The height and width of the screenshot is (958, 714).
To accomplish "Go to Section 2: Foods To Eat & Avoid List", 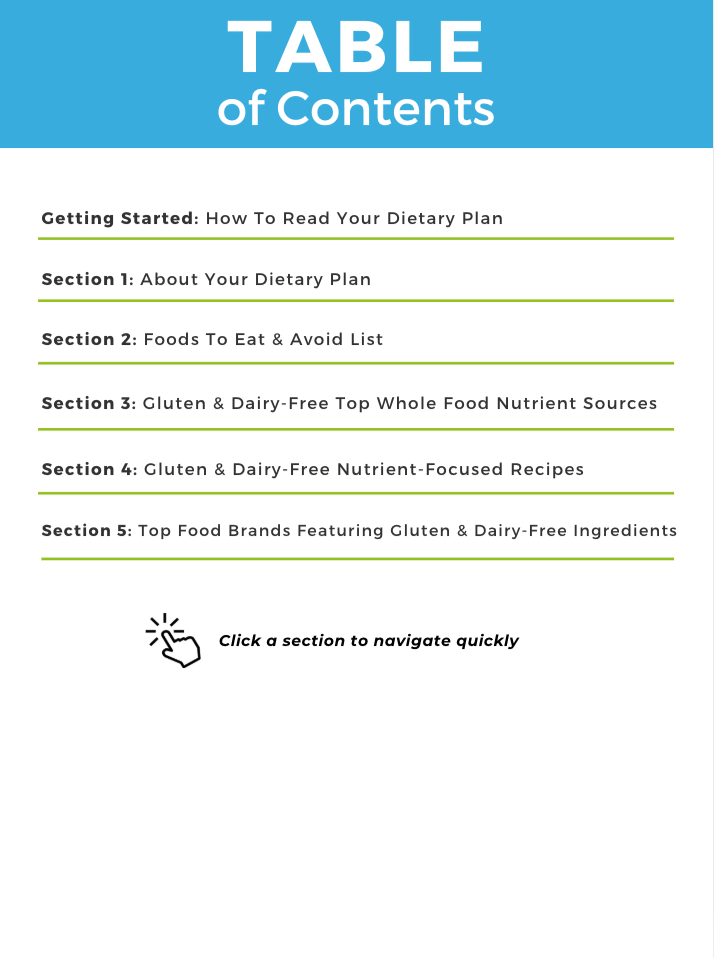I will (212, 340).
